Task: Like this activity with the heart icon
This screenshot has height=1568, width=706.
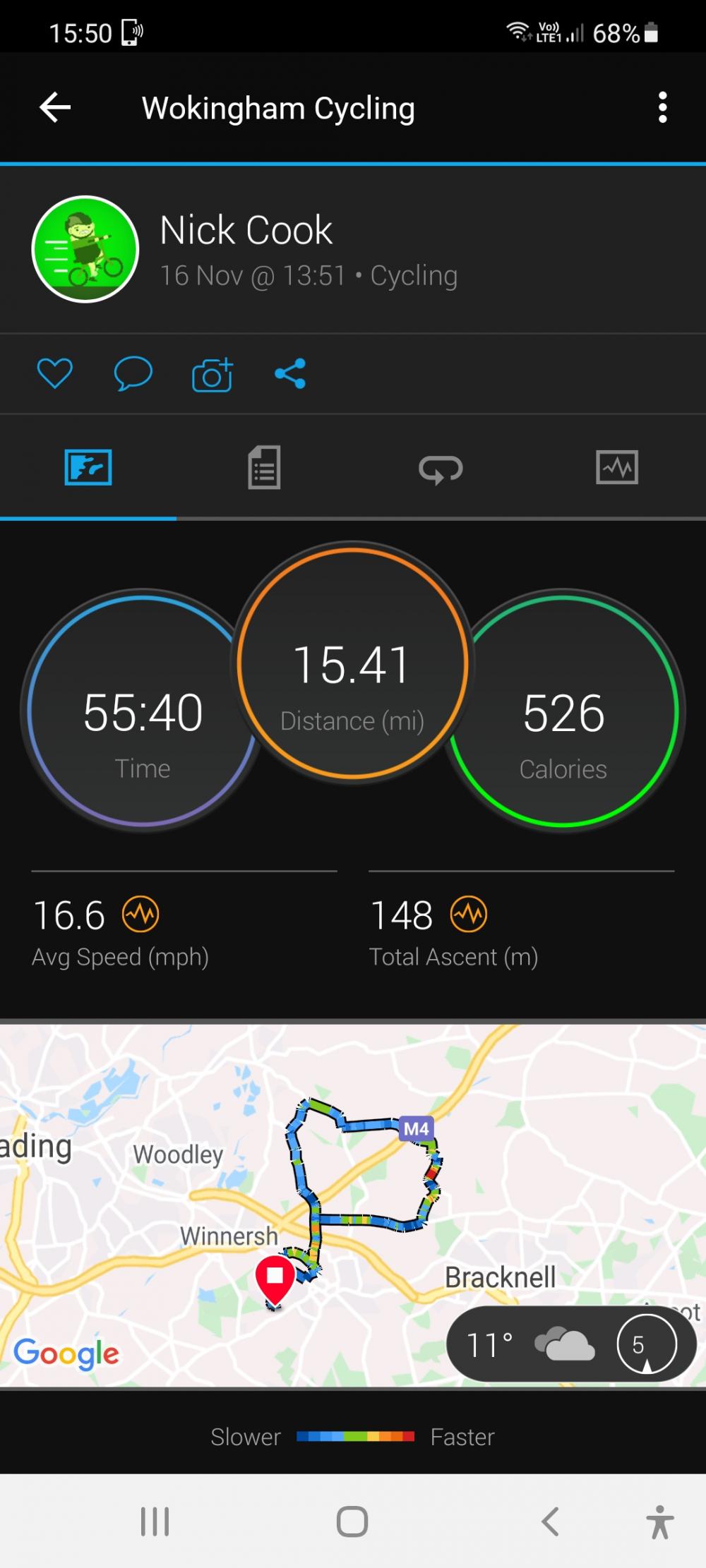Action: 54,373
